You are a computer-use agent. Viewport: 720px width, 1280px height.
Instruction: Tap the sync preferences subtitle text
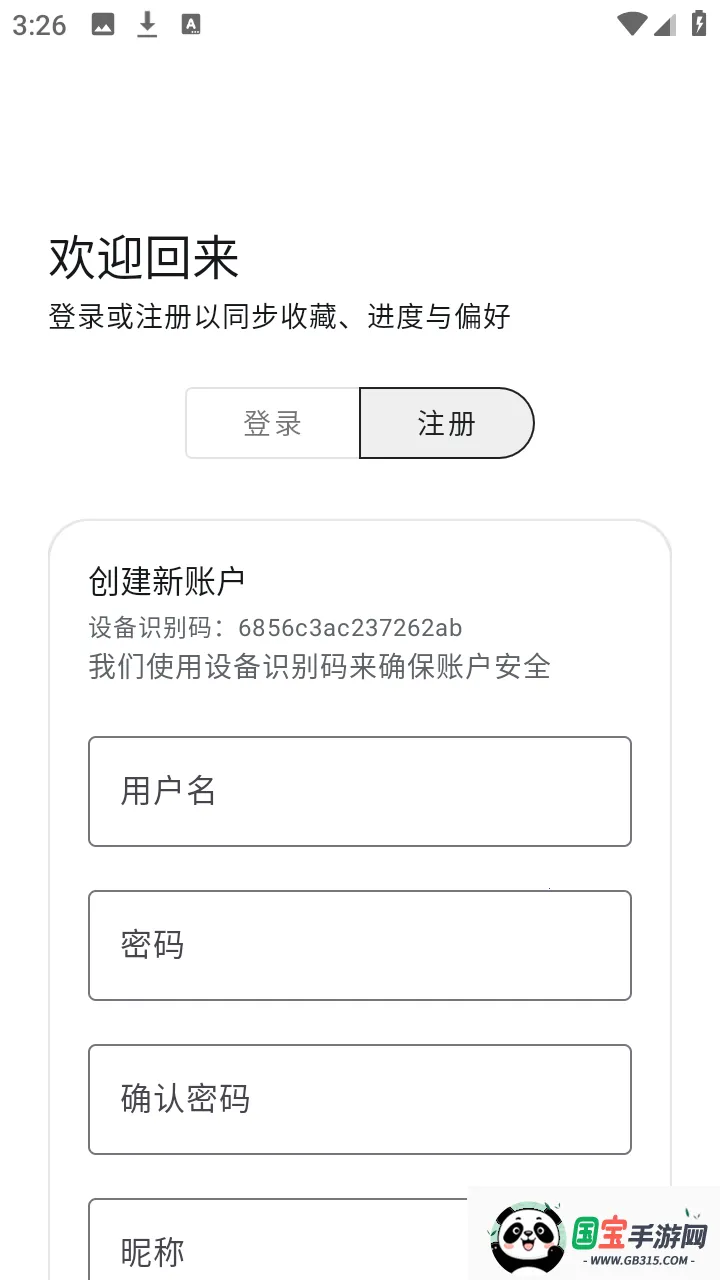coord(278,316)
